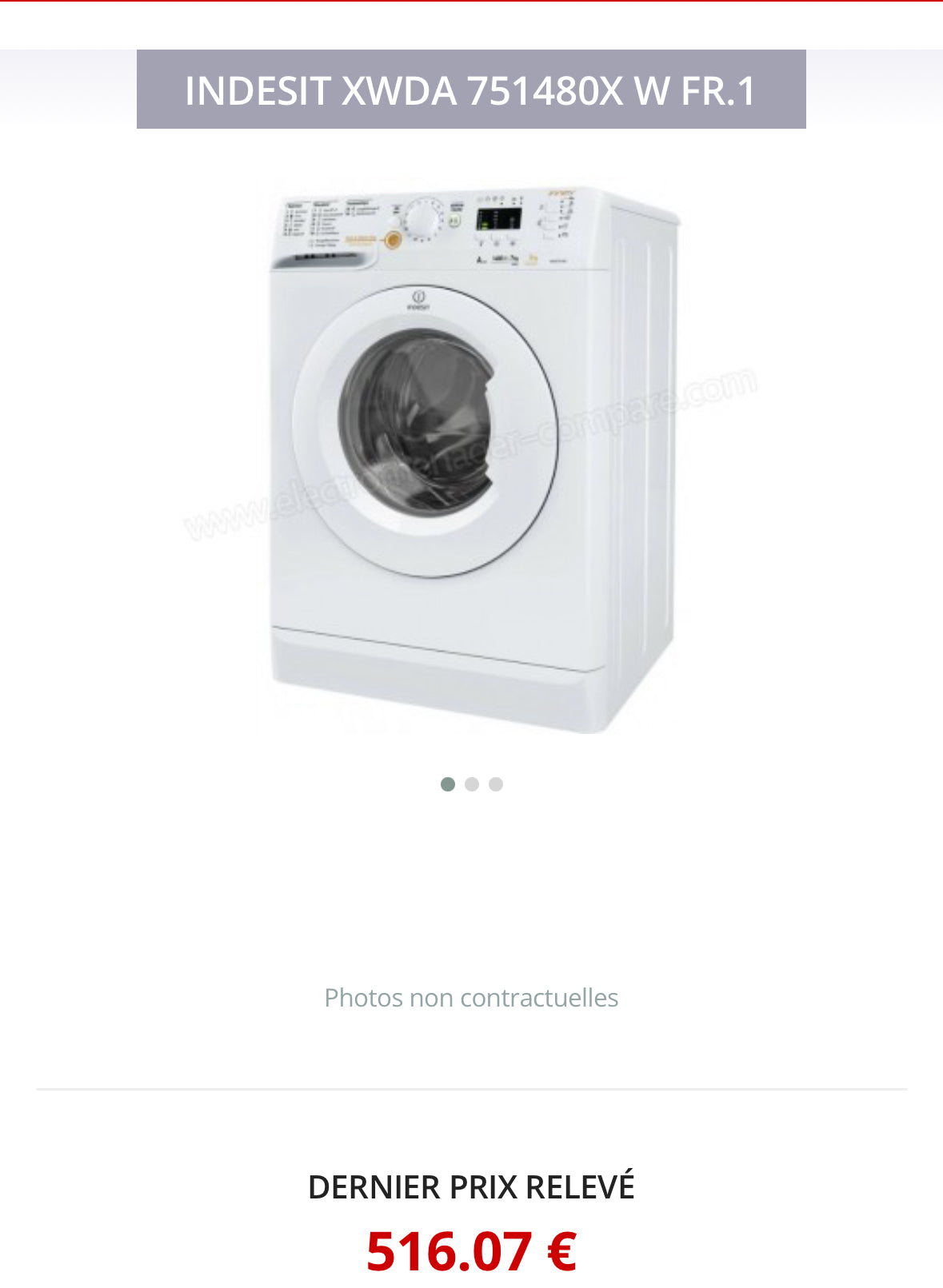Click the Photos non contractuelles caption
943x1288 pixels.
(471, 998)
